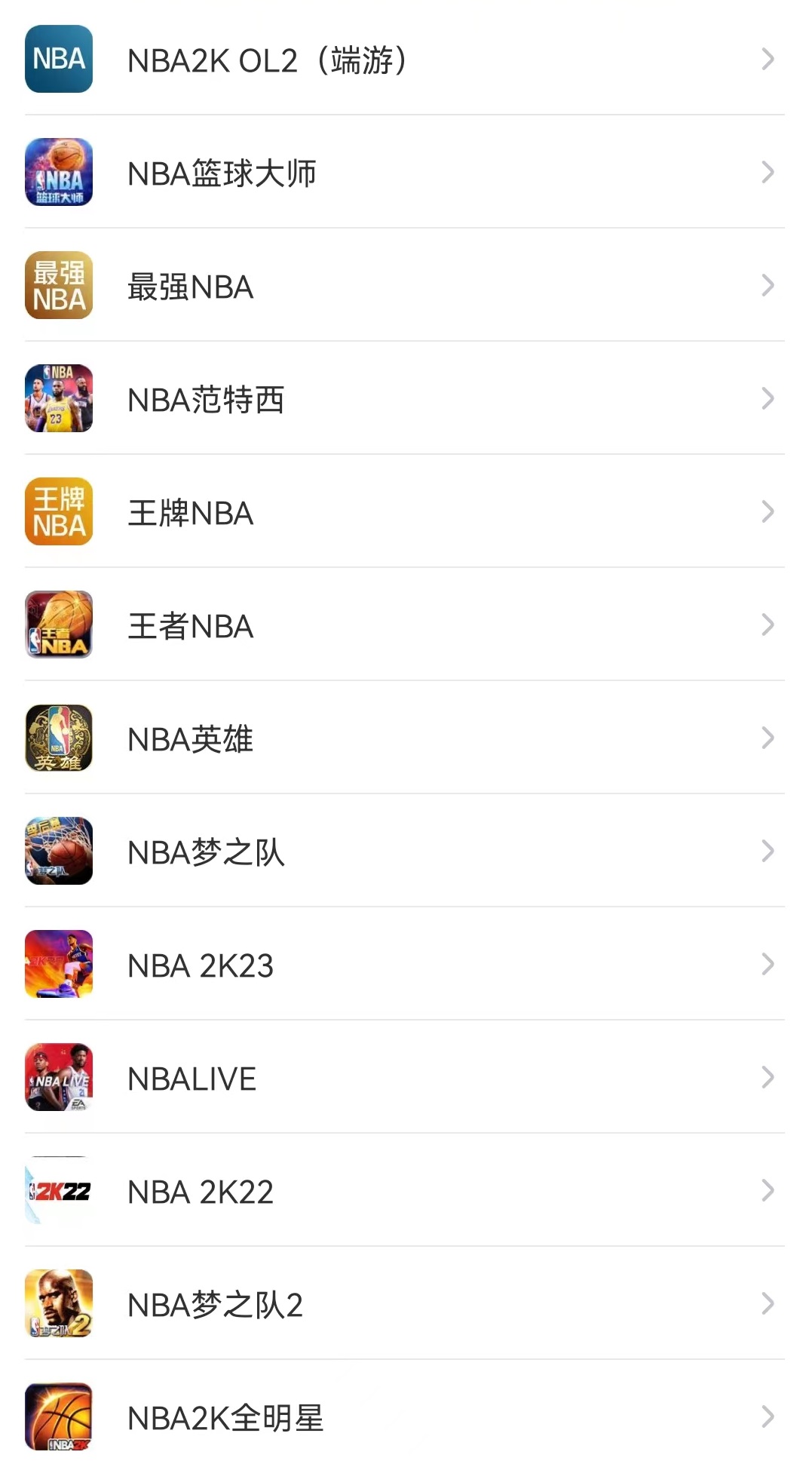Open the NBA2K OL2（端游）row
This screenshot has height=1464, width=812.
pyautogui.click(x=404, y=60)
